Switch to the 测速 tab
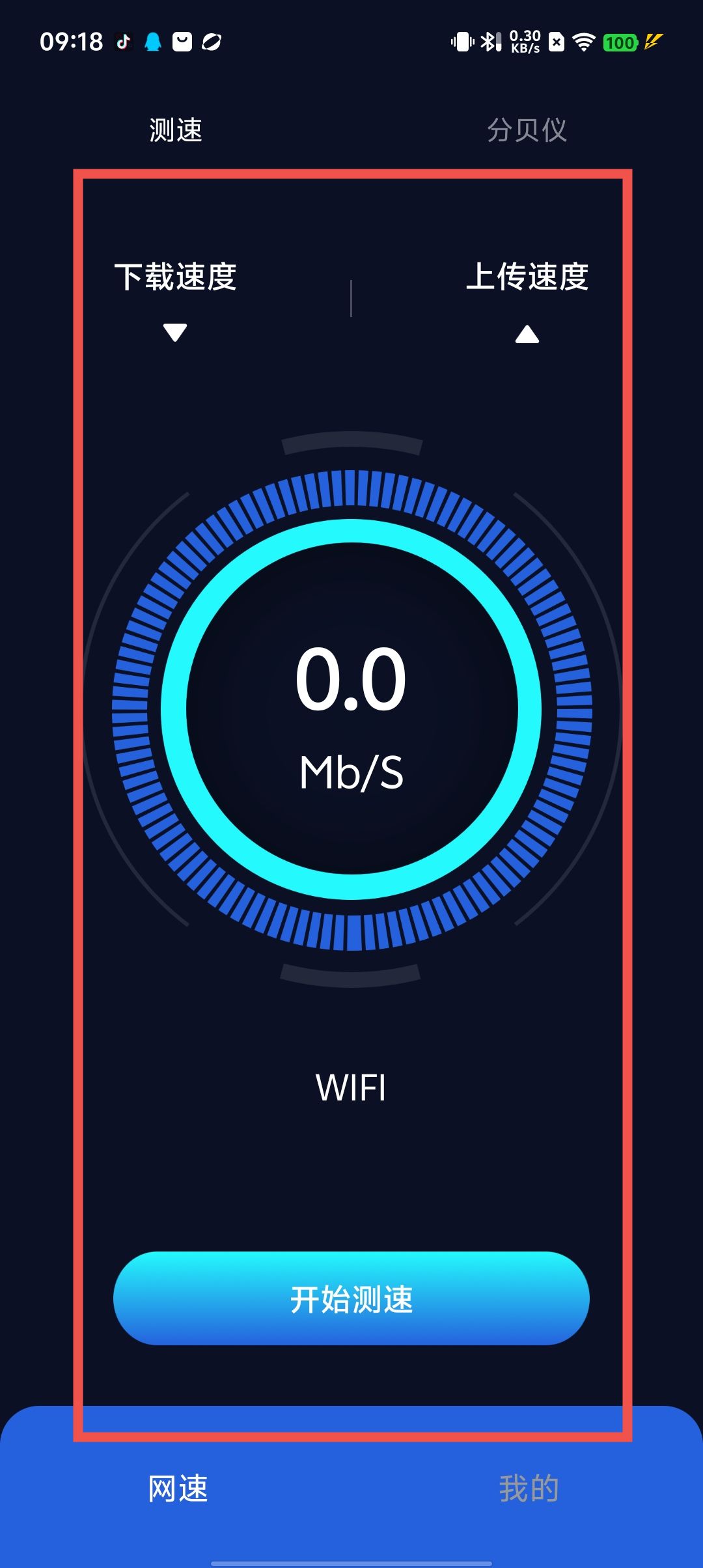The width and height of the screenshot is (703, 1568). coord(176,130)
